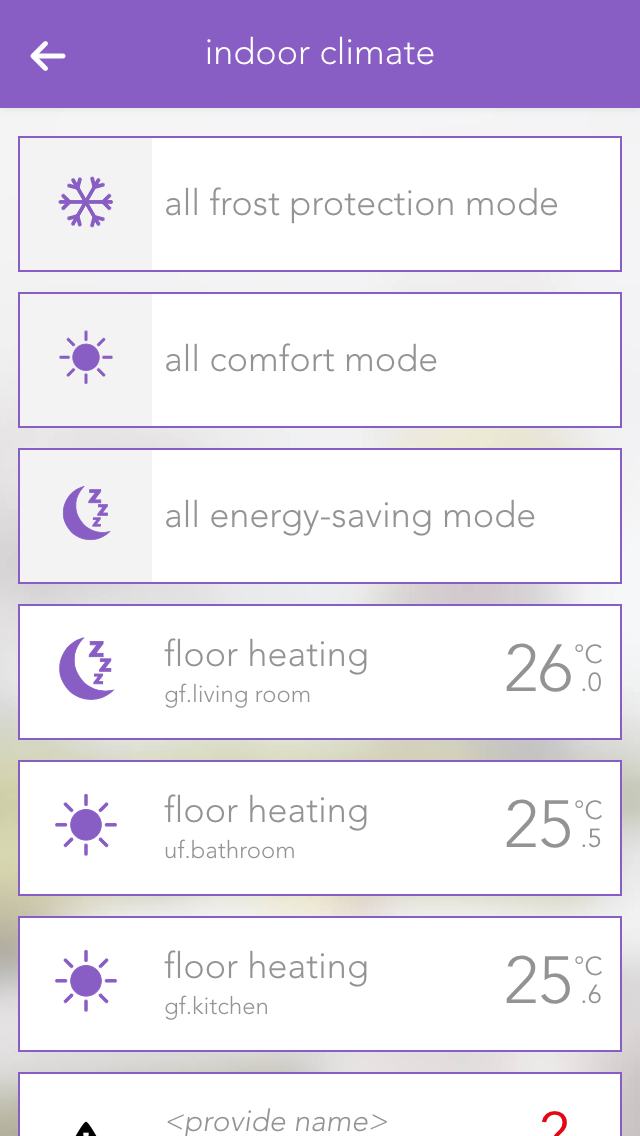The height and width of the screenshot is (1136, 640).
Task: Open uf.bathroom floor heating card
Action: tap(320, 828)
